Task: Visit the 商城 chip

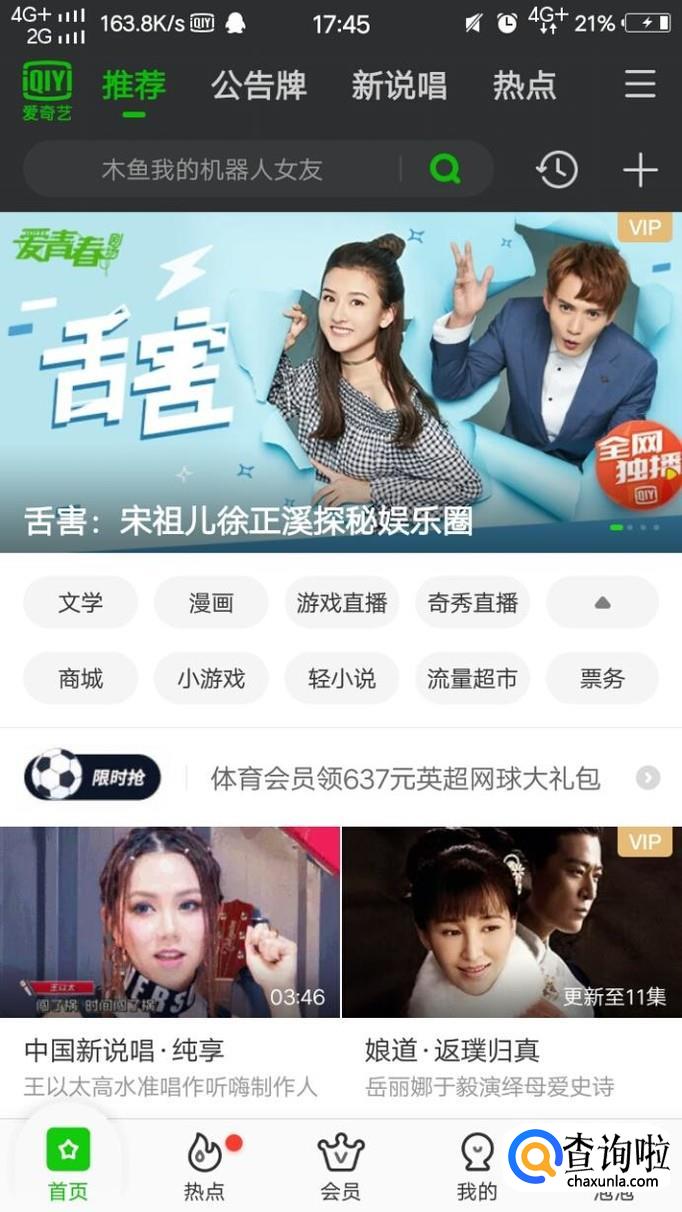Action: pos(80,679)
